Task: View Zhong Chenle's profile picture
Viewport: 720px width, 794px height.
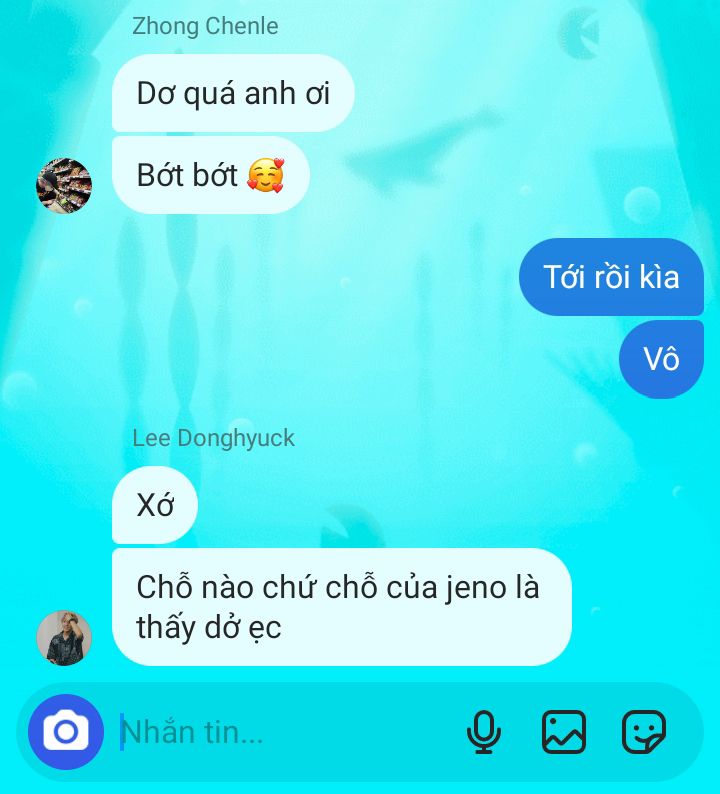Action: pyautogui.click(x=64, y=186)
